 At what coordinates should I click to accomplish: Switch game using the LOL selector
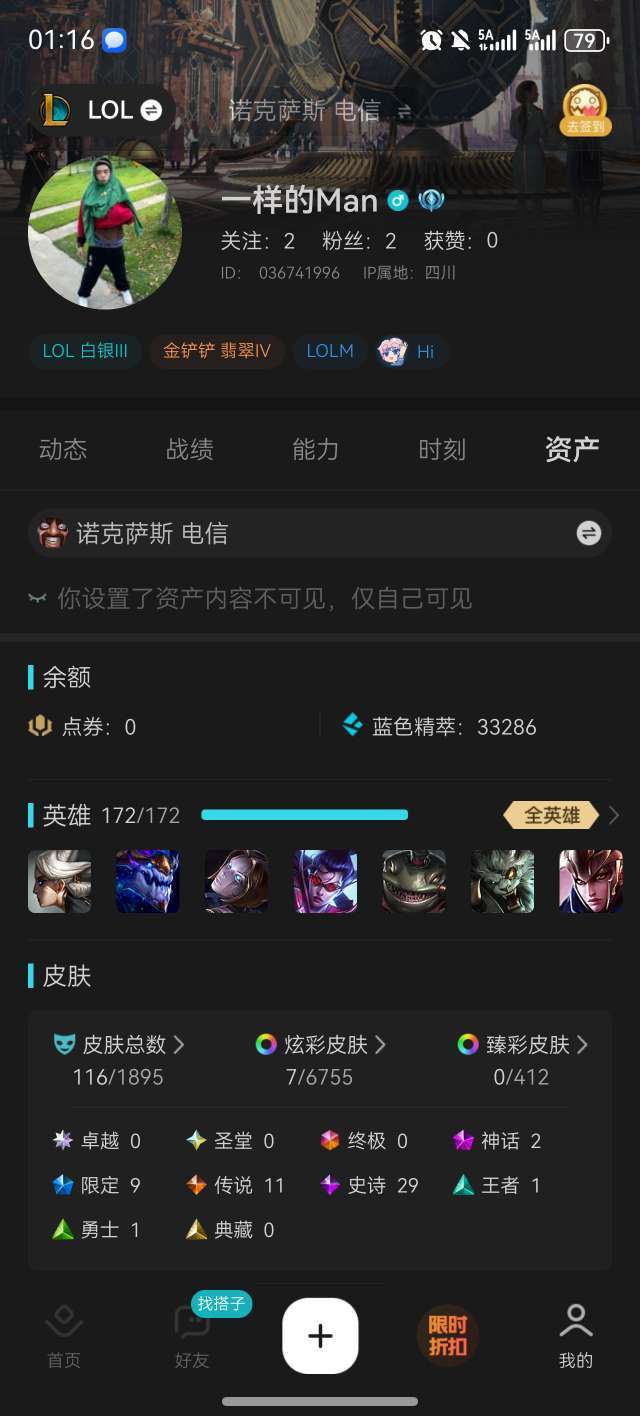point(103,110)
